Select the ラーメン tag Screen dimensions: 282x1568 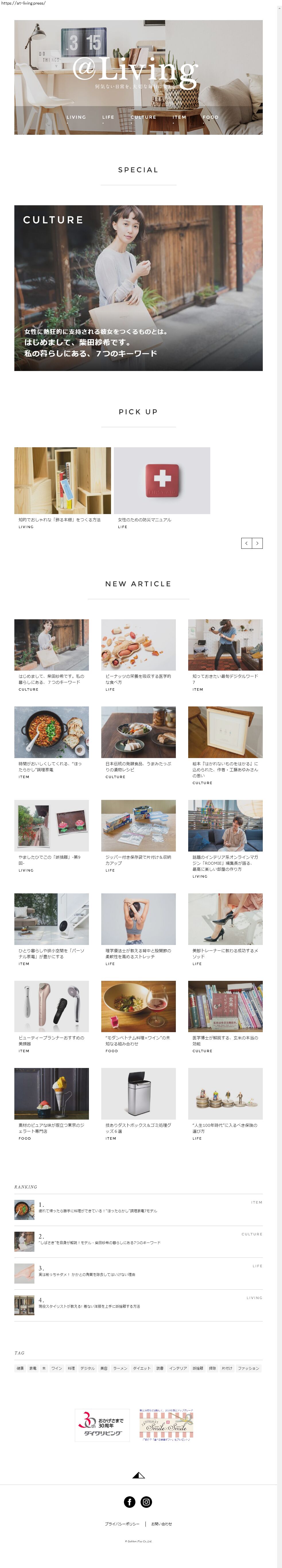[120, 1368]
